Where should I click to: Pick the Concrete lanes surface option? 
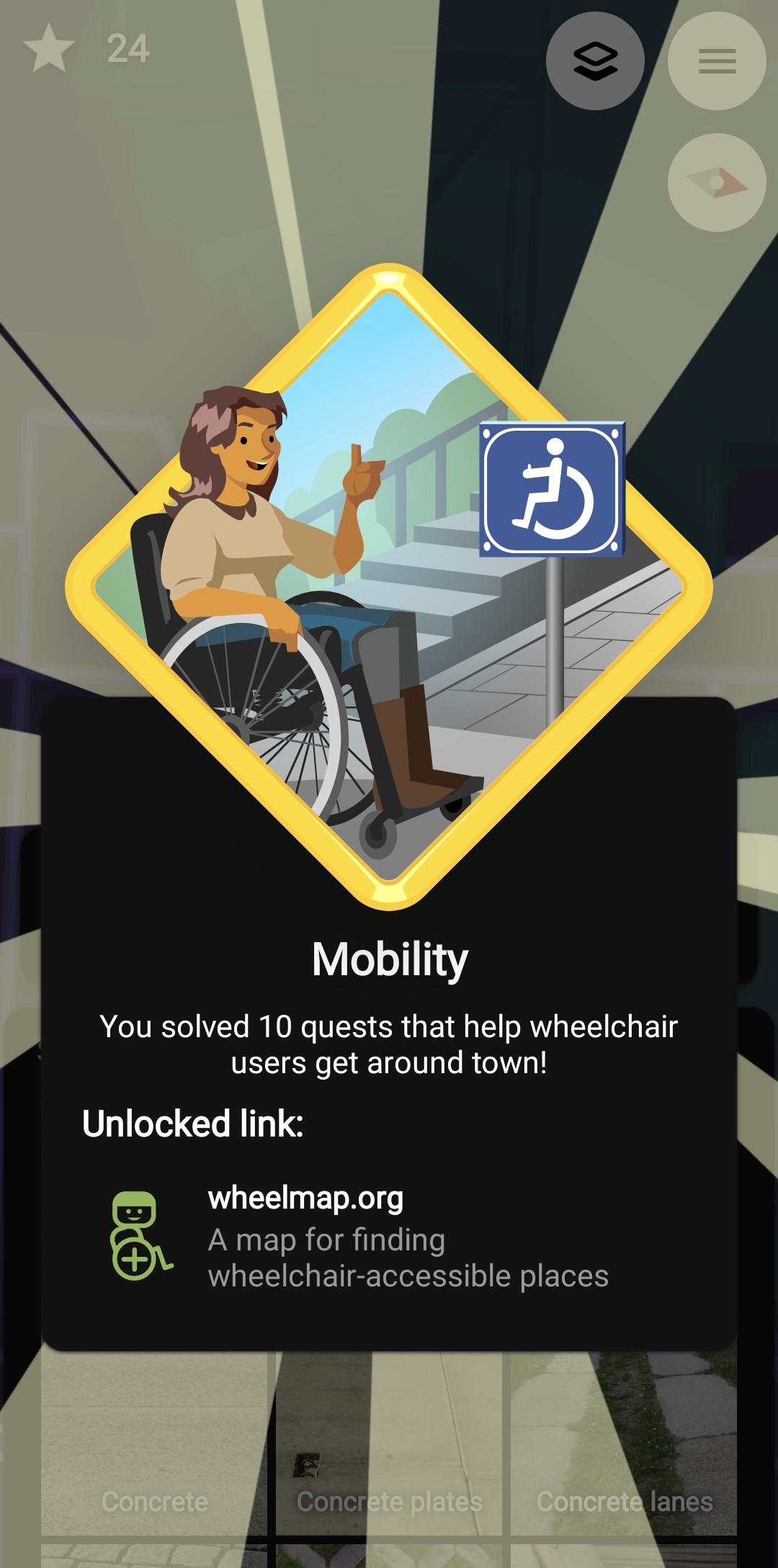click(624, 1443)
